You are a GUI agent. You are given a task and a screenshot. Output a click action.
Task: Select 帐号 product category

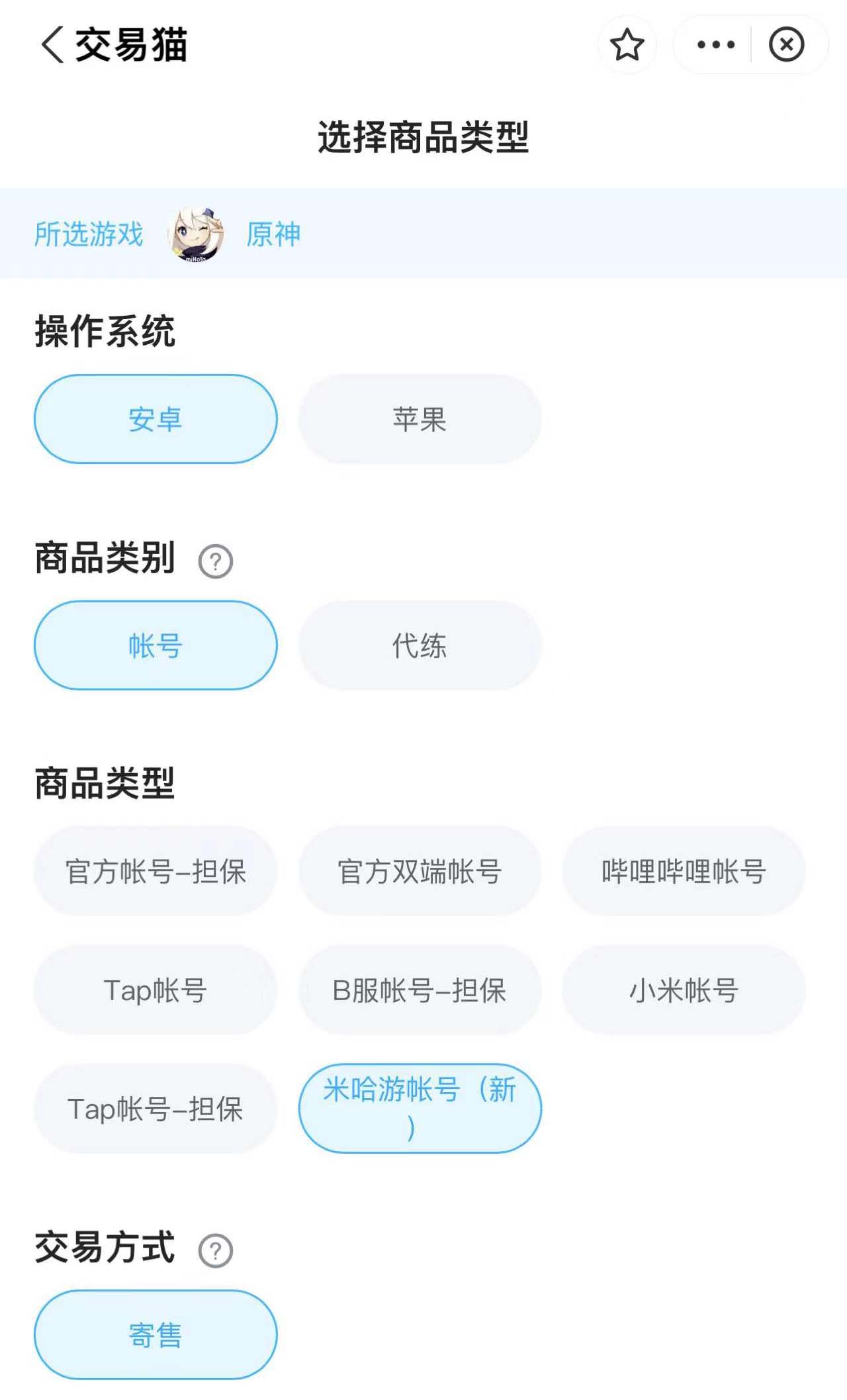click(156, 645)
